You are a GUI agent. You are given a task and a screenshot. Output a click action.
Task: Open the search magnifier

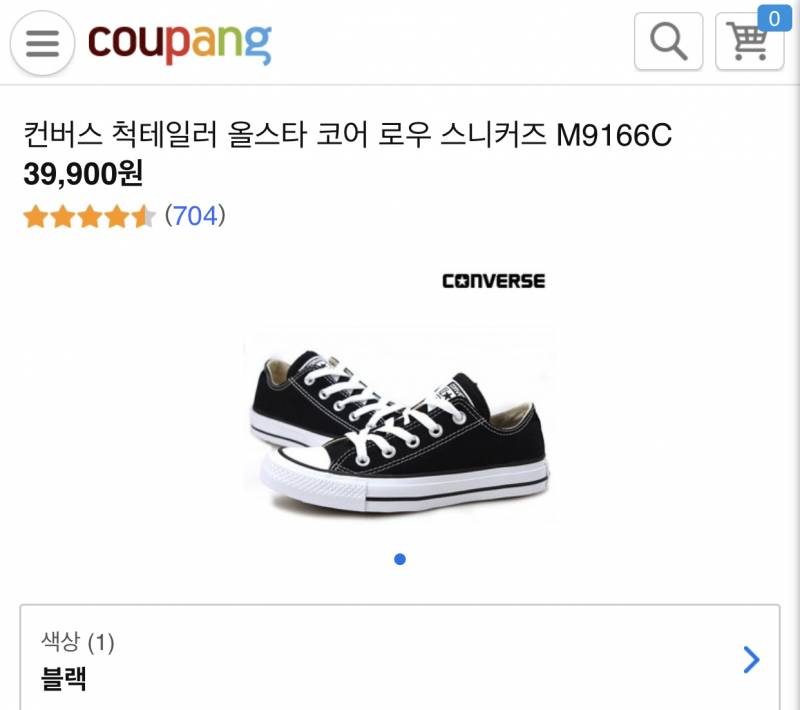click(668, 42)
